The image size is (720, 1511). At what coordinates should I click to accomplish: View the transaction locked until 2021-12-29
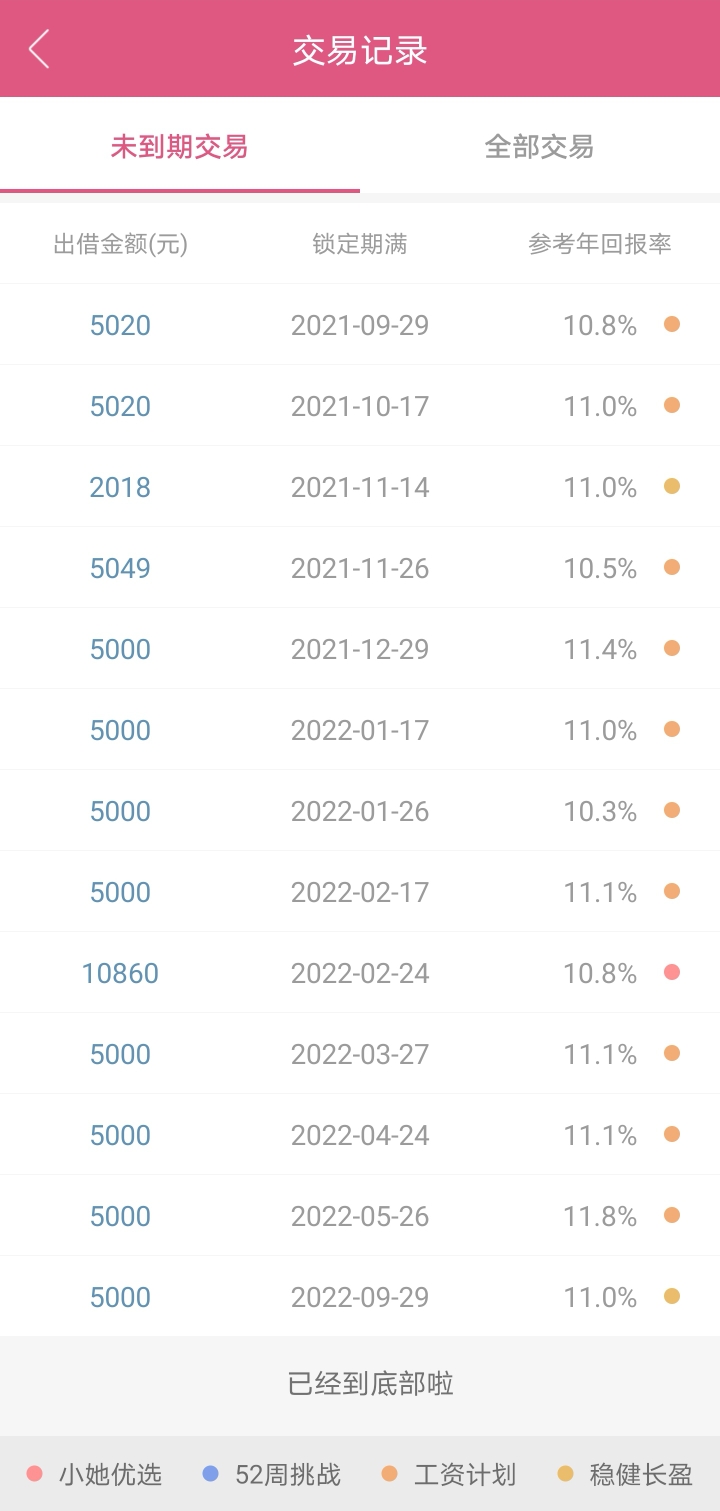pyautogui.click(x=360, y=649)
